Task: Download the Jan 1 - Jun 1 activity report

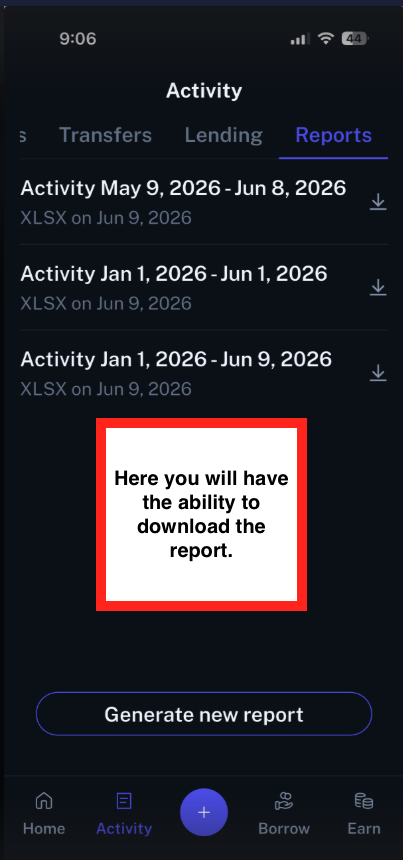Action: click(x=378, y=287)
